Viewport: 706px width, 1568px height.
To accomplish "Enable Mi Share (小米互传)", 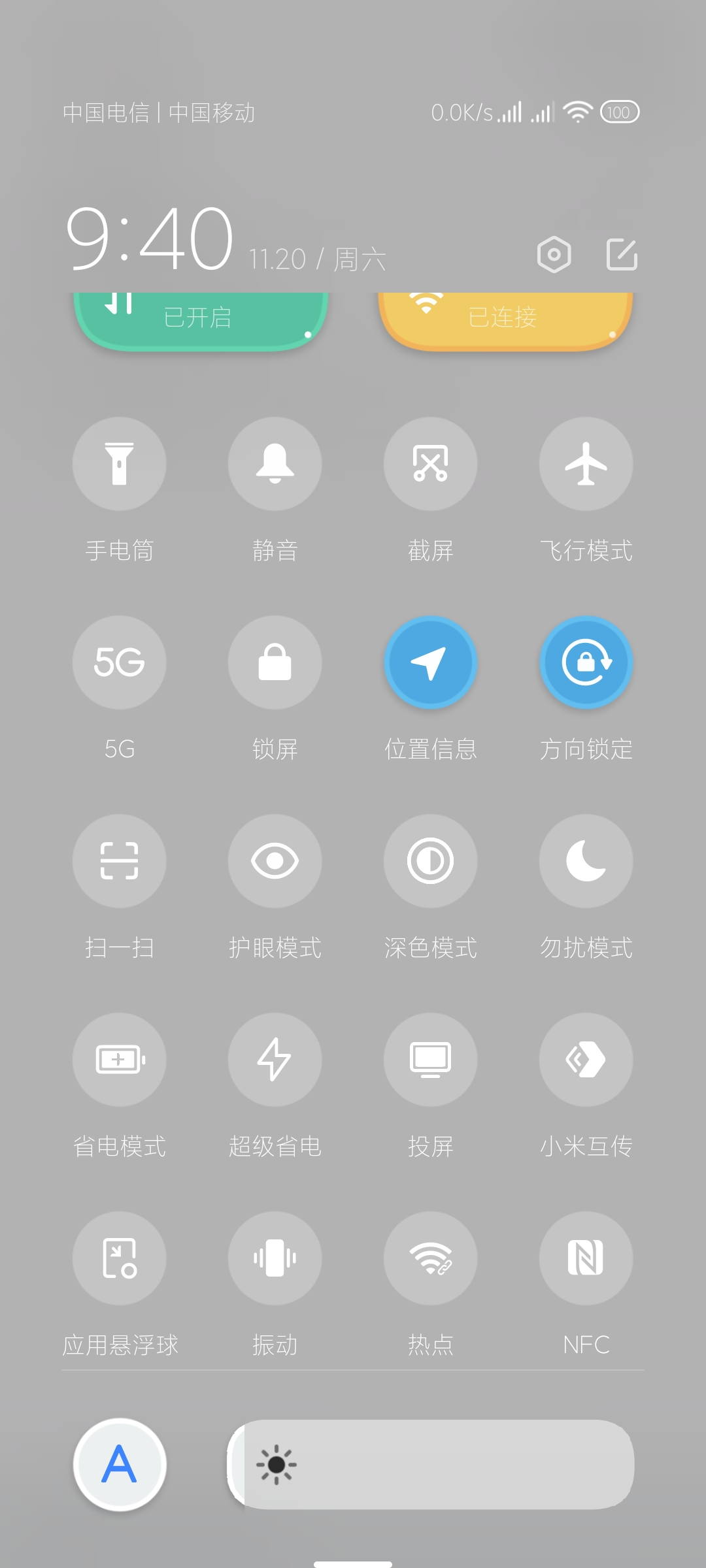I will click(x=586, y=1060).
